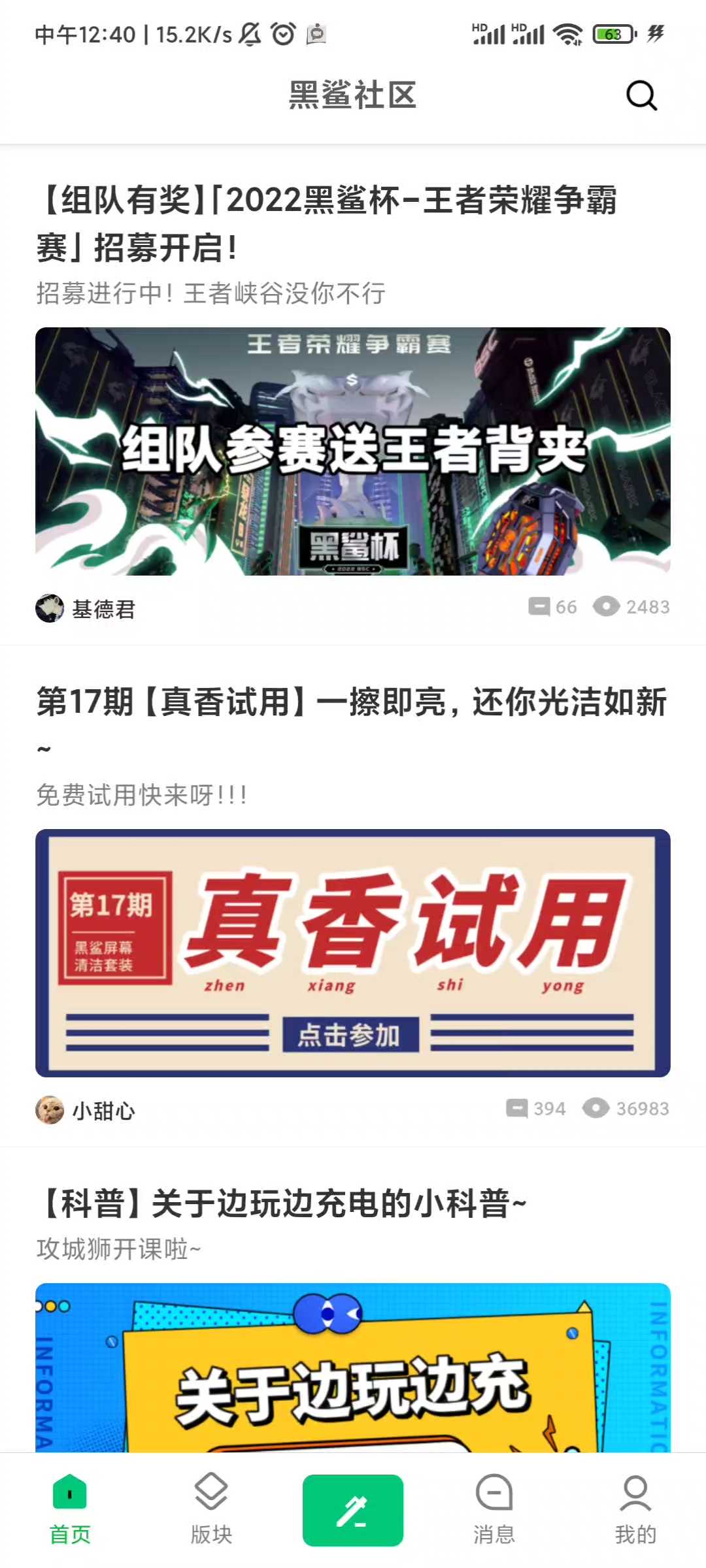The width and height of the screenshot is (706, 1568).
Task: View author 基德君's profile
Action: click(x=86, y=608)
